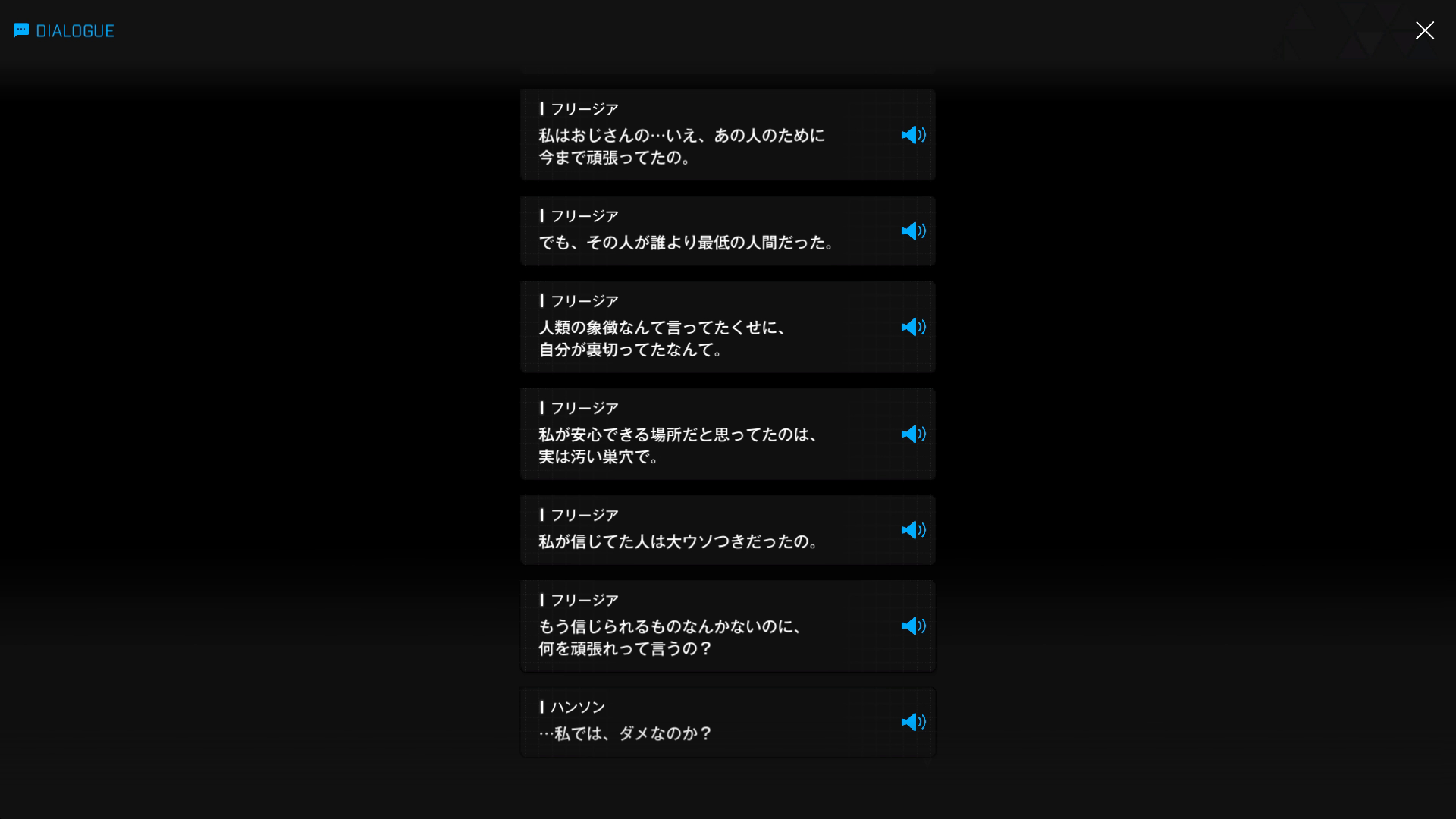Play voice for line もう信じられるもの
Screen dimensions: 1456x819
[913, 626]
